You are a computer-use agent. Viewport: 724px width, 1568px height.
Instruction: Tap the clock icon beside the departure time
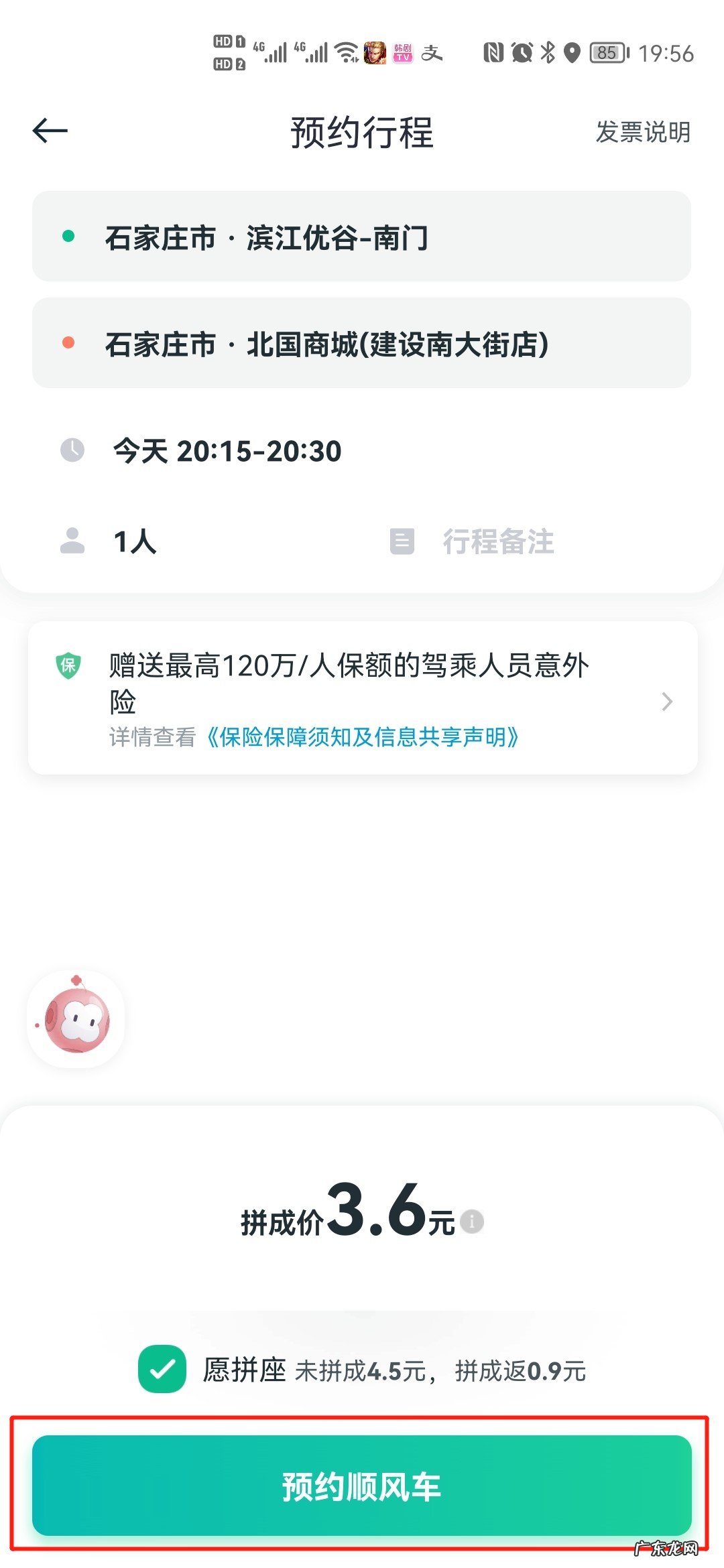pos(72,450)
